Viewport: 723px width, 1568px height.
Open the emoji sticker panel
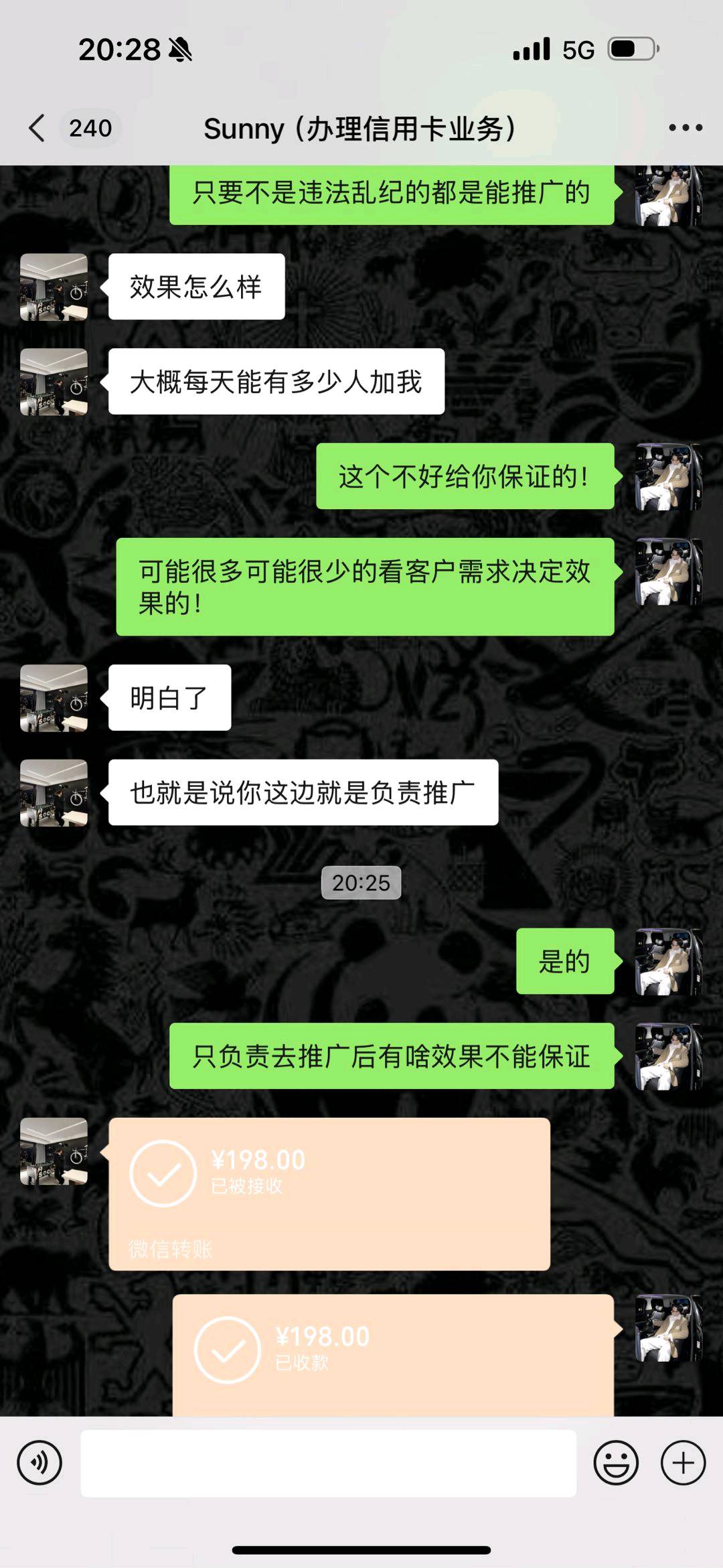[x=615, y=1463]
